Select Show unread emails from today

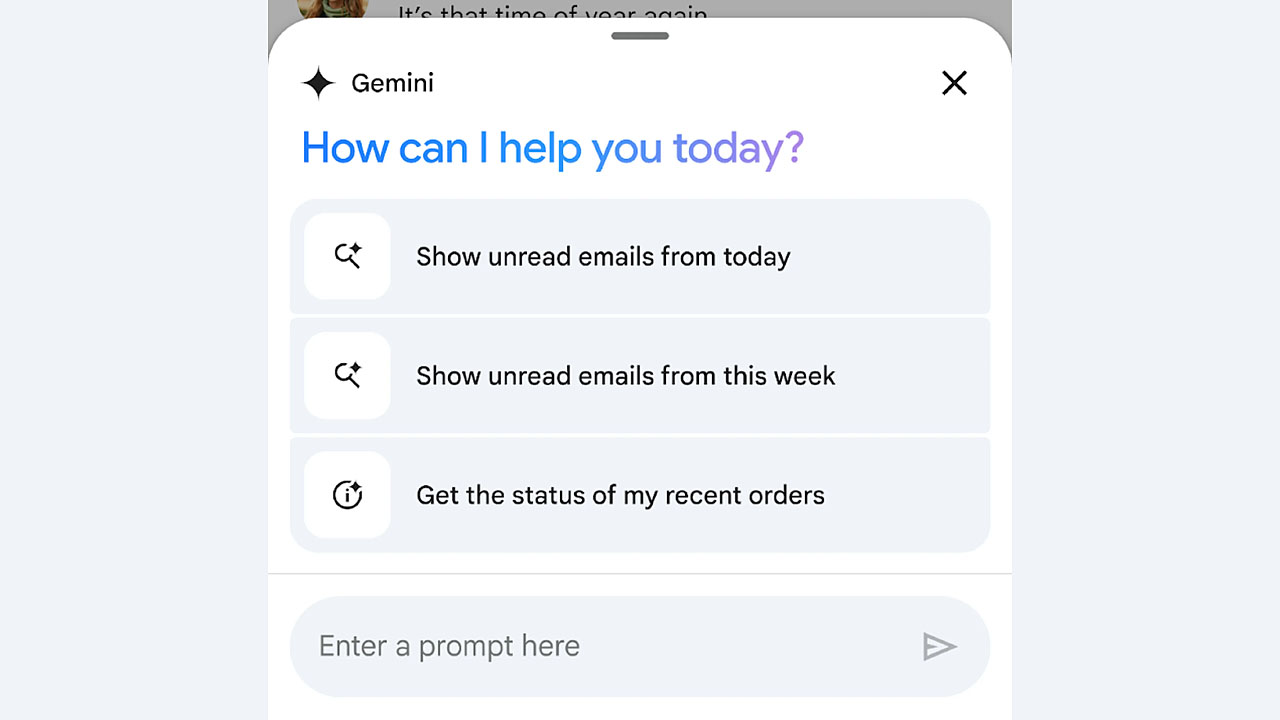[640, 257]
